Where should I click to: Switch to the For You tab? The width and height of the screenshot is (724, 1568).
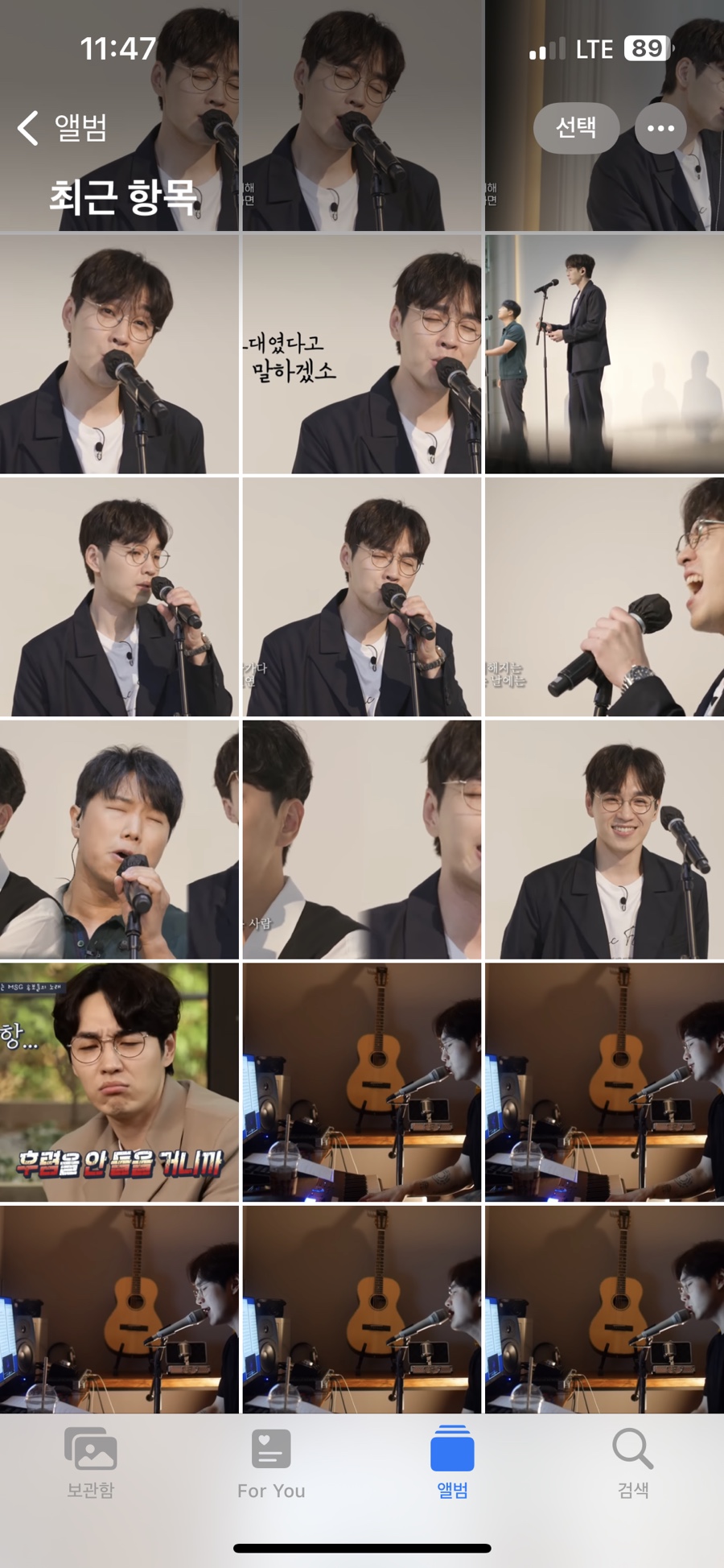pyautogui.click(x=271, y=1465)
